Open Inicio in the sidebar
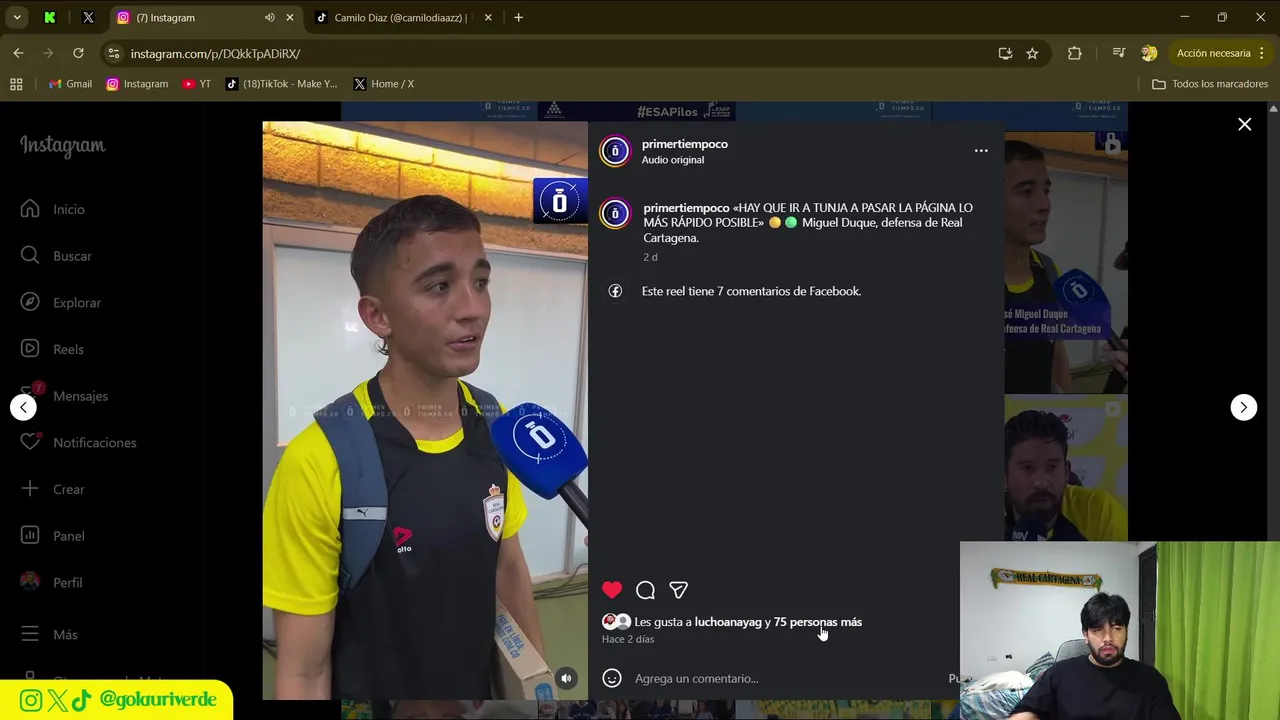This screenshot has width=1280, height=720. 68,209
